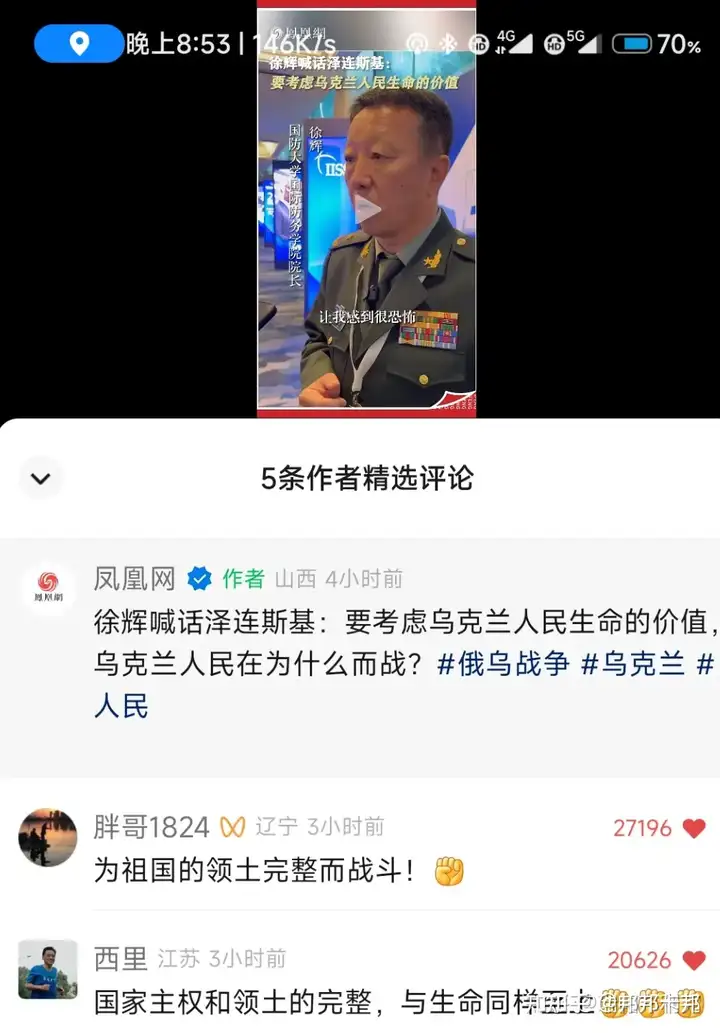
Task: Like 西里's comment
Action: (x=694, y=960)
